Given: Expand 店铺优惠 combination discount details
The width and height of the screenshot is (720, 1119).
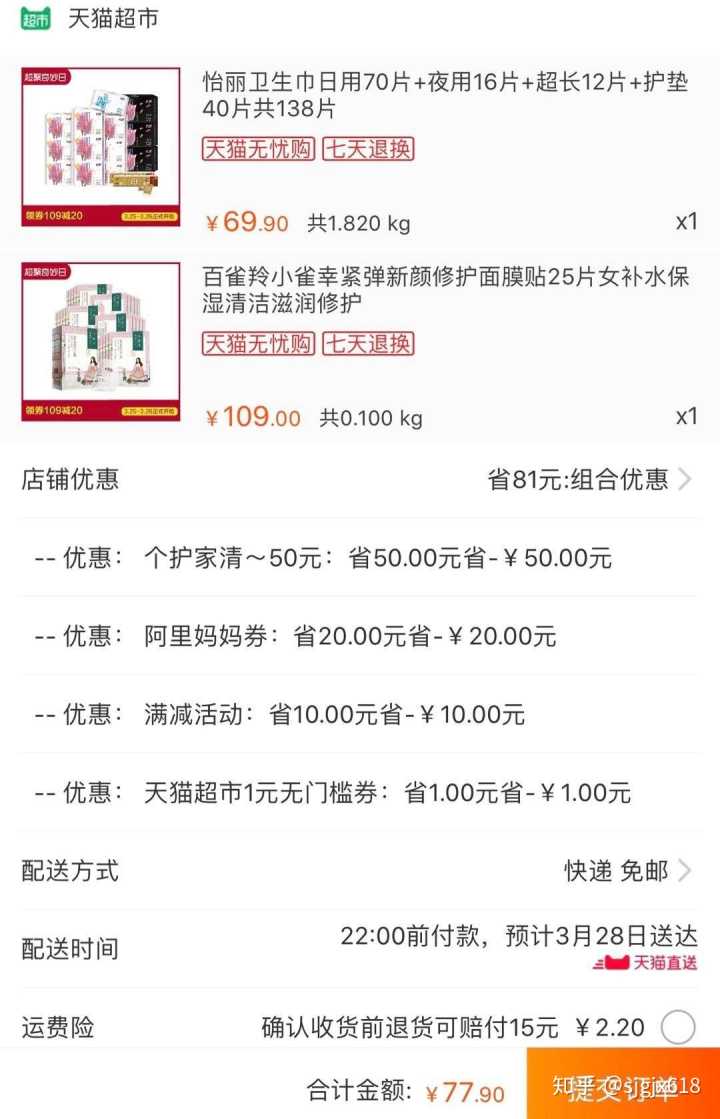Looking at the screenshot, I should click(590, 480).
